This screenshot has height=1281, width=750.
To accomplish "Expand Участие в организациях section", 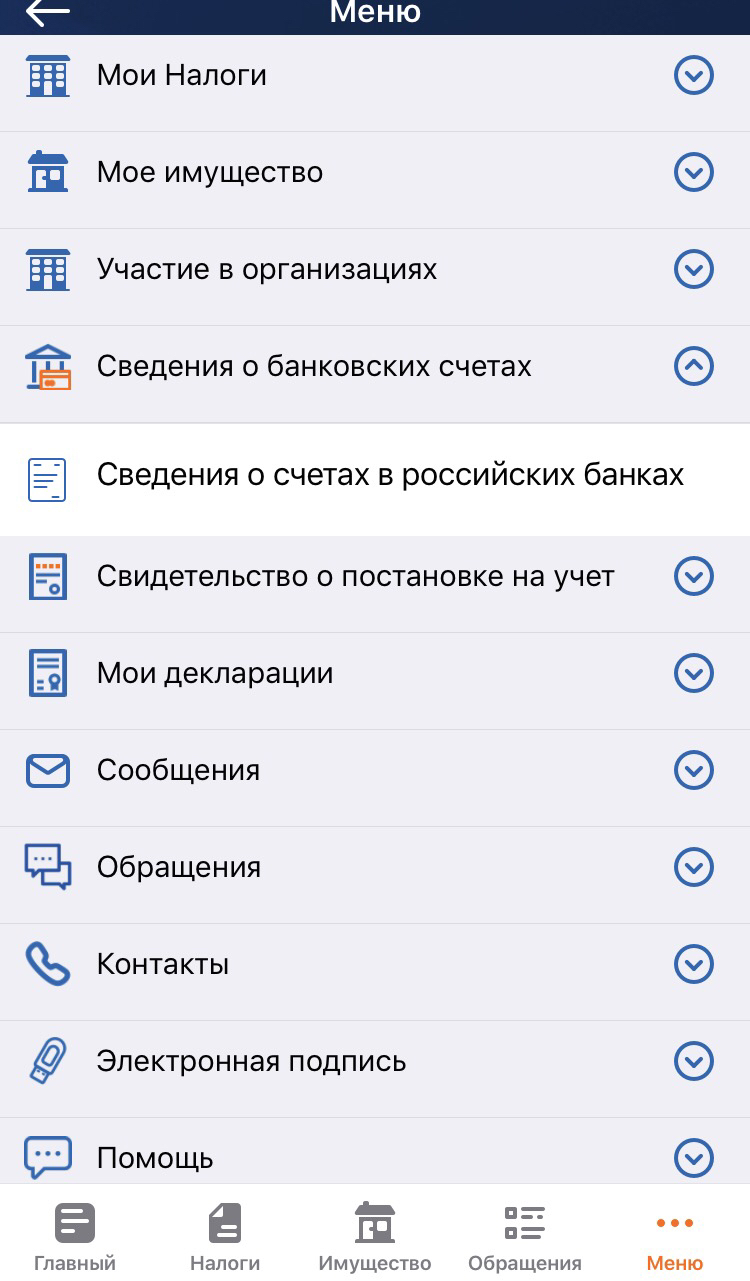I will [x=693, y=270].
